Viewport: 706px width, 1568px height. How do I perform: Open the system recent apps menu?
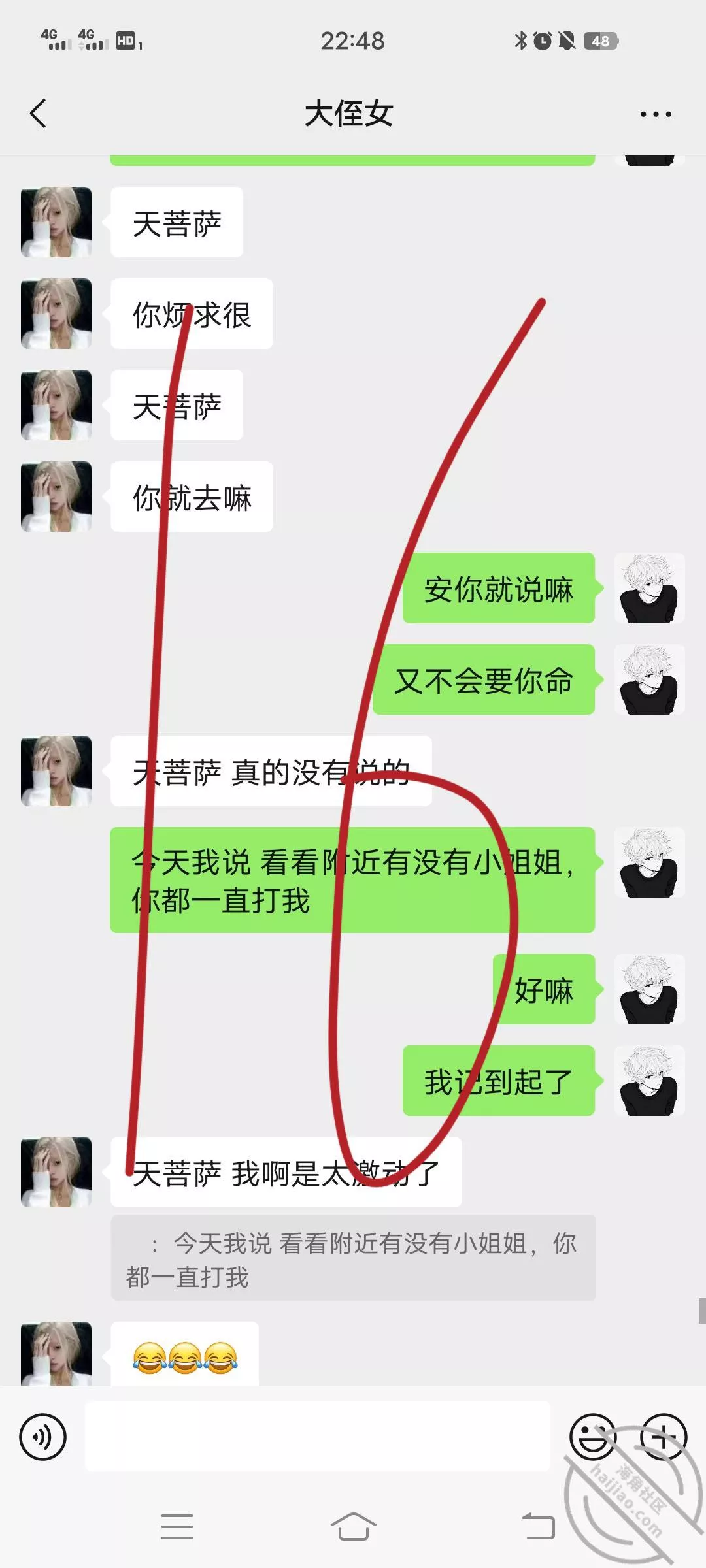pos(177,1527)
